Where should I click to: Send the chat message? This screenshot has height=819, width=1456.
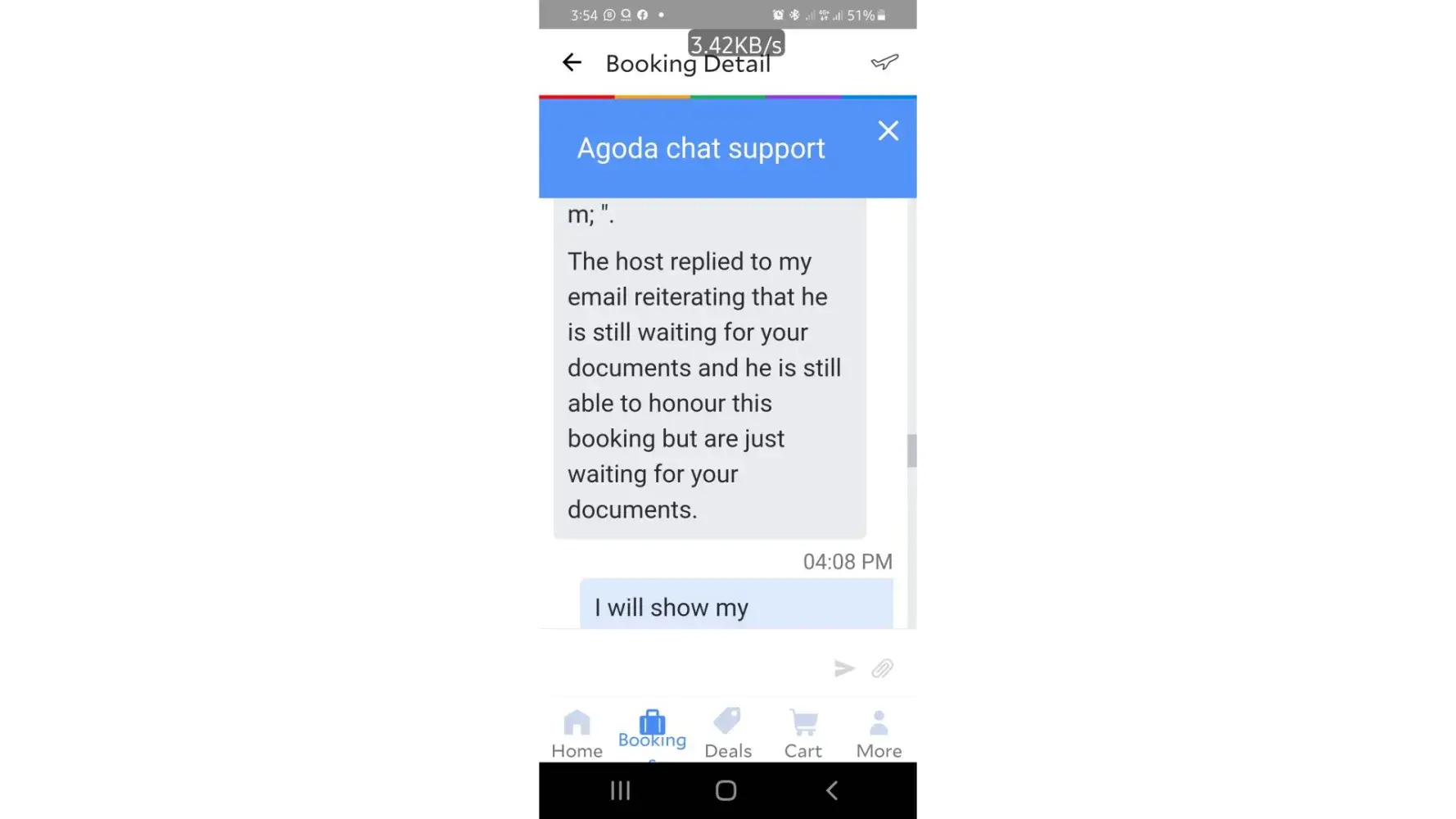844,668
